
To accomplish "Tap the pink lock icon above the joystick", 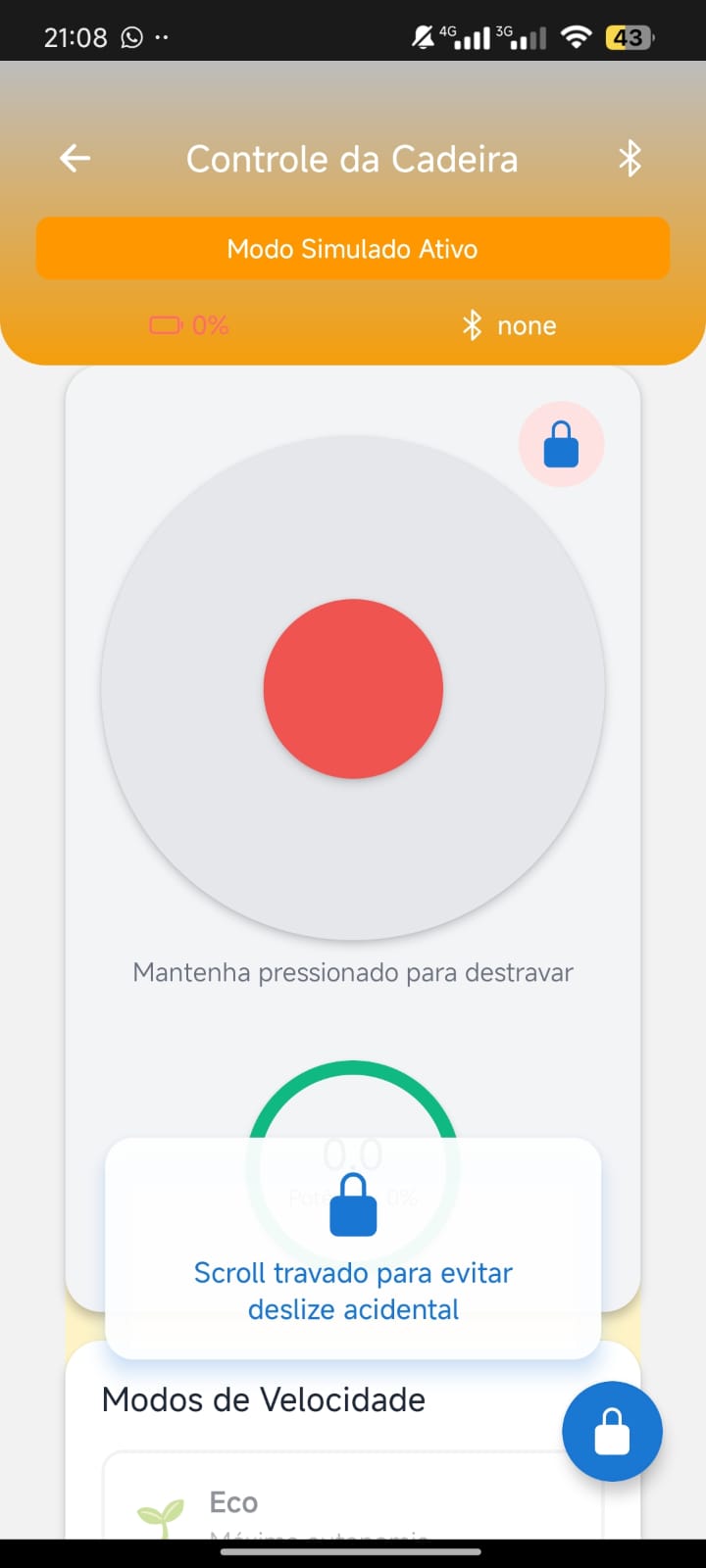I will point(561,444).
